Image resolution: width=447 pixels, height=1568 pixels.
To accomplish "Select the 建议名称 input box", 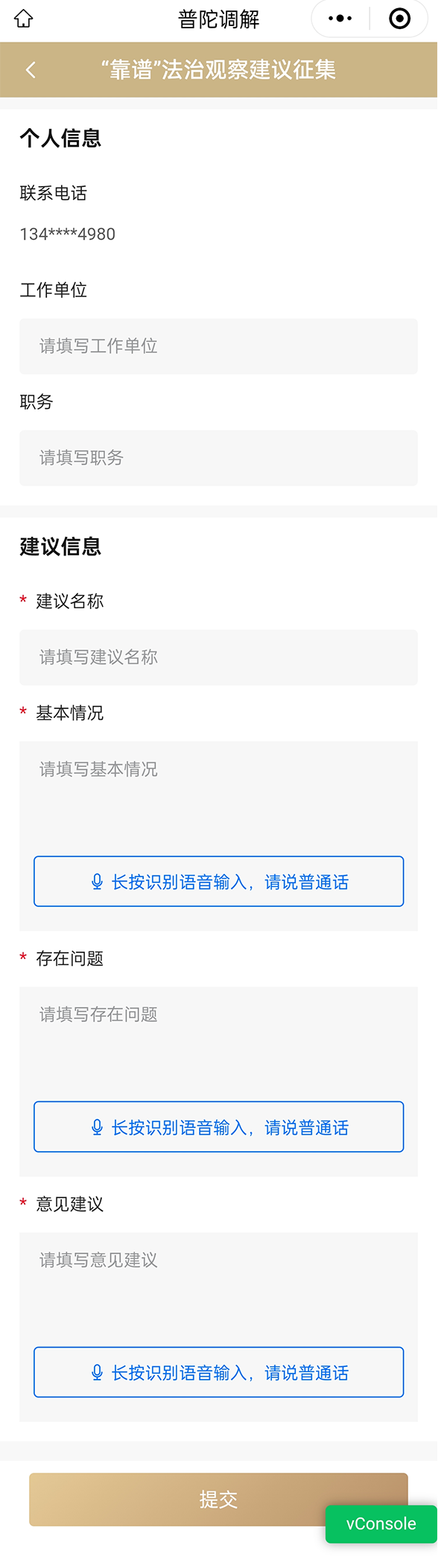I will (218, 657).
